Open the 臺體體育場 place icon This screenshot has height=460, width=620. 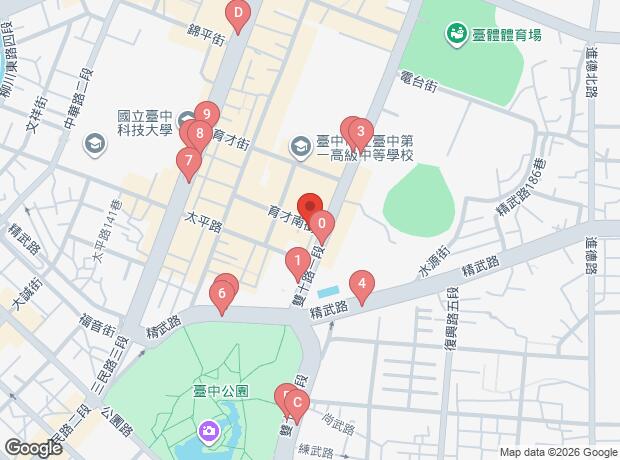point(457,34)
